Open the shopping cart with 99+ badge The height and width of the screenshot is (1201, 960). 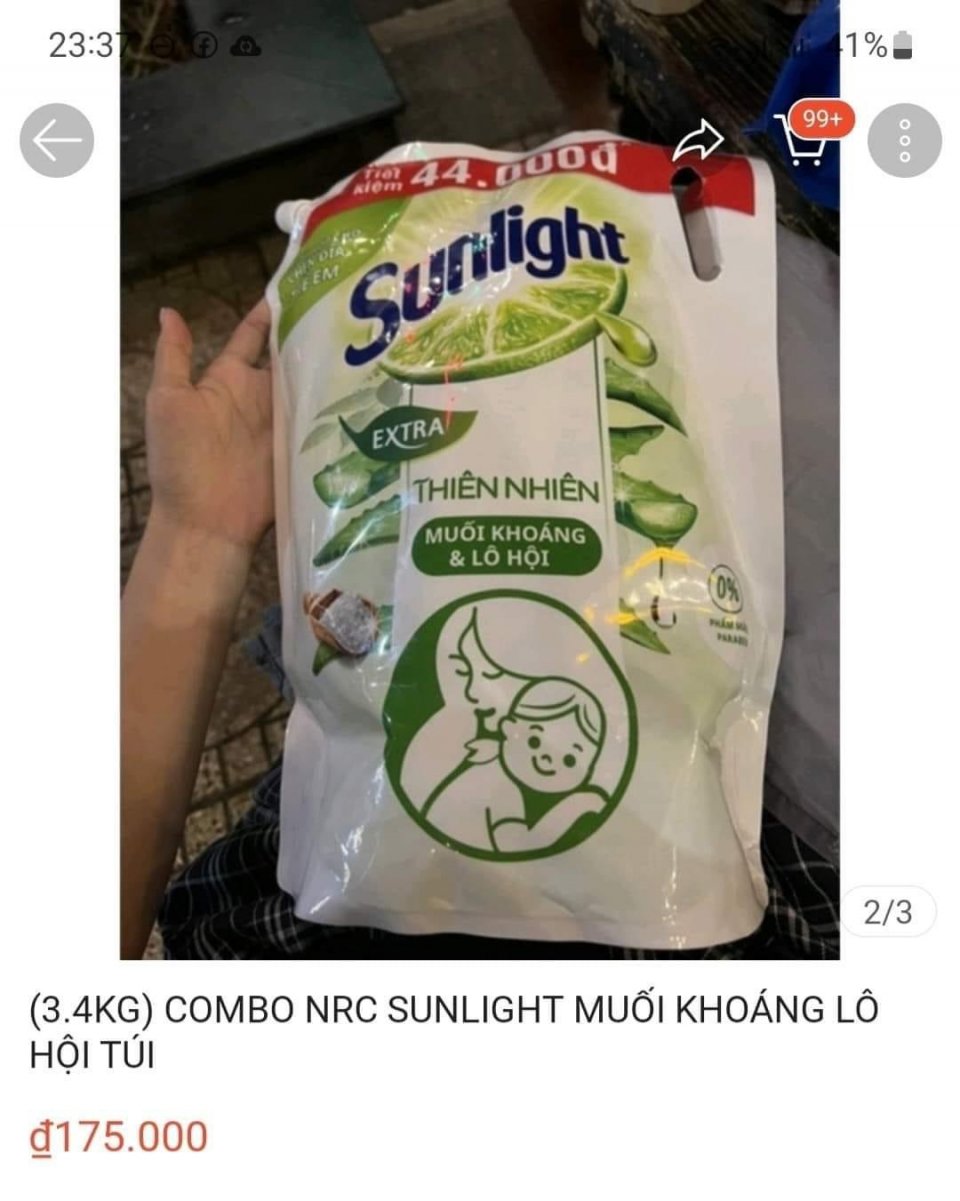[803, 143]
